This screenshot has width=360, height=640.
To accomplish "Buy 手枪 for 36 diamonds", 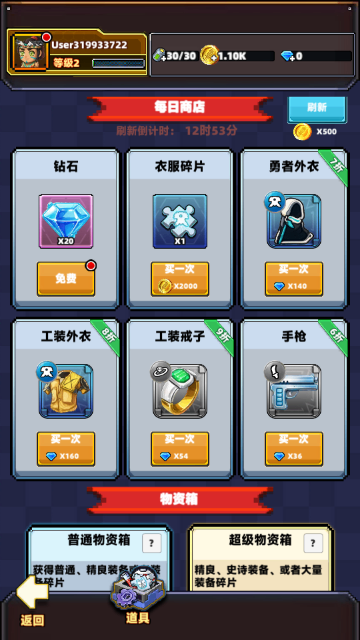I will (294, 449).
